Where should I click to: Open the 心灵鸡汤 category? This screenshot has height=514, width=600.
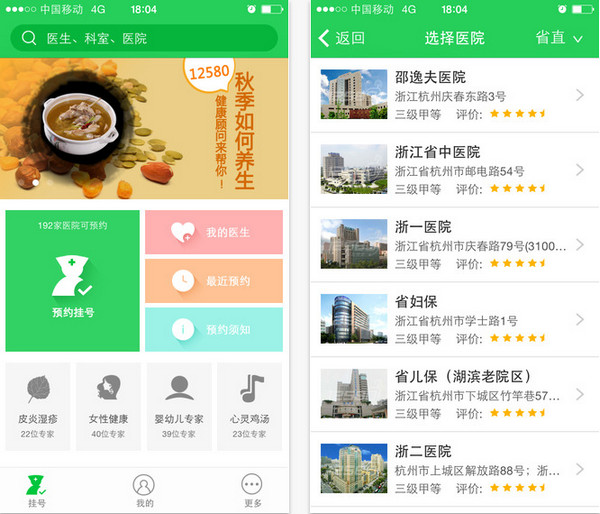point(250,403)
